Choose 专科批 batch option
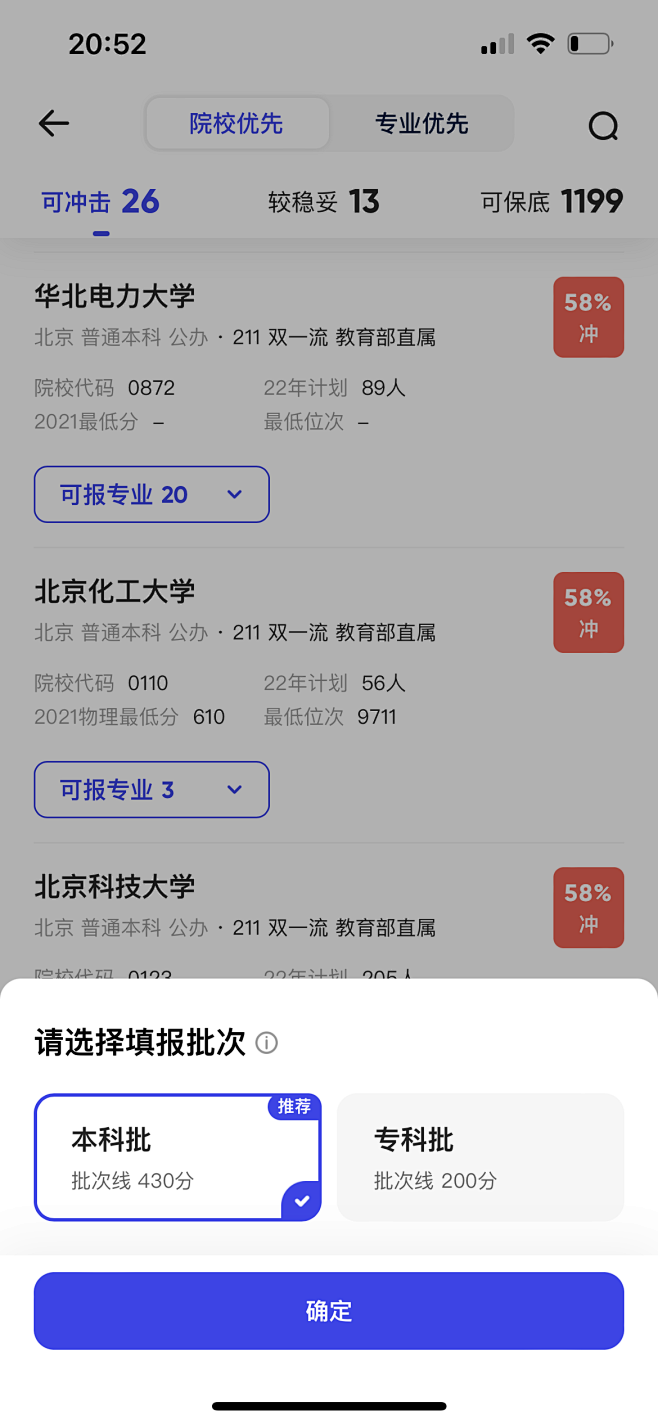 [480, 1157]
